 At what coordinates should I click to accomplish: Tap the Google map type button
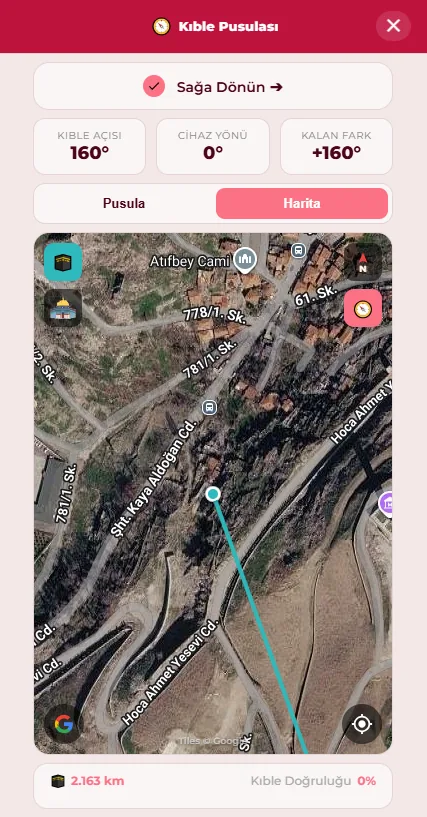64,724
